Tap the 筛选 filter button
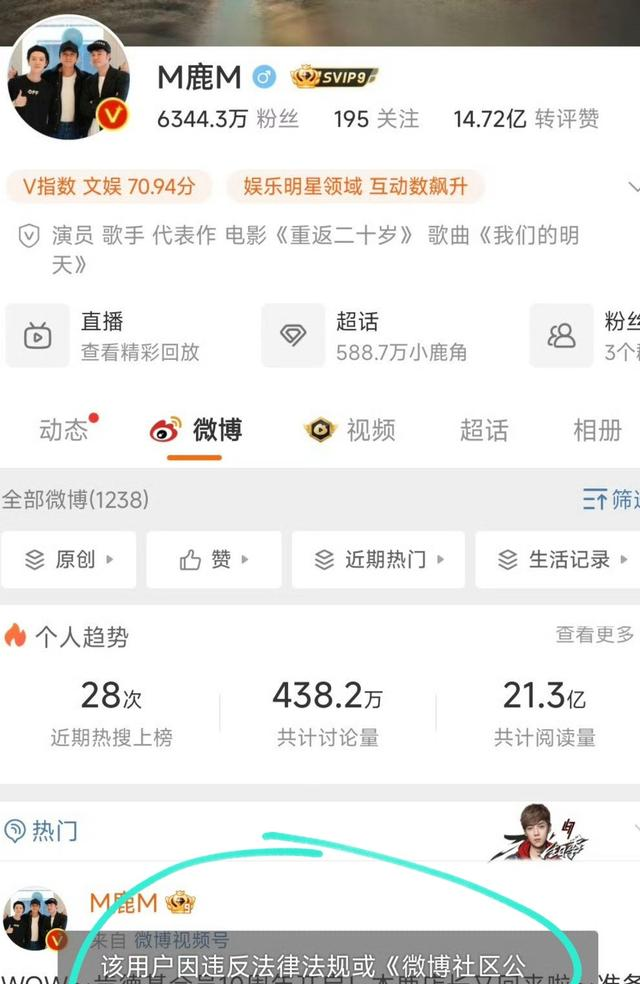 (610, 499)
